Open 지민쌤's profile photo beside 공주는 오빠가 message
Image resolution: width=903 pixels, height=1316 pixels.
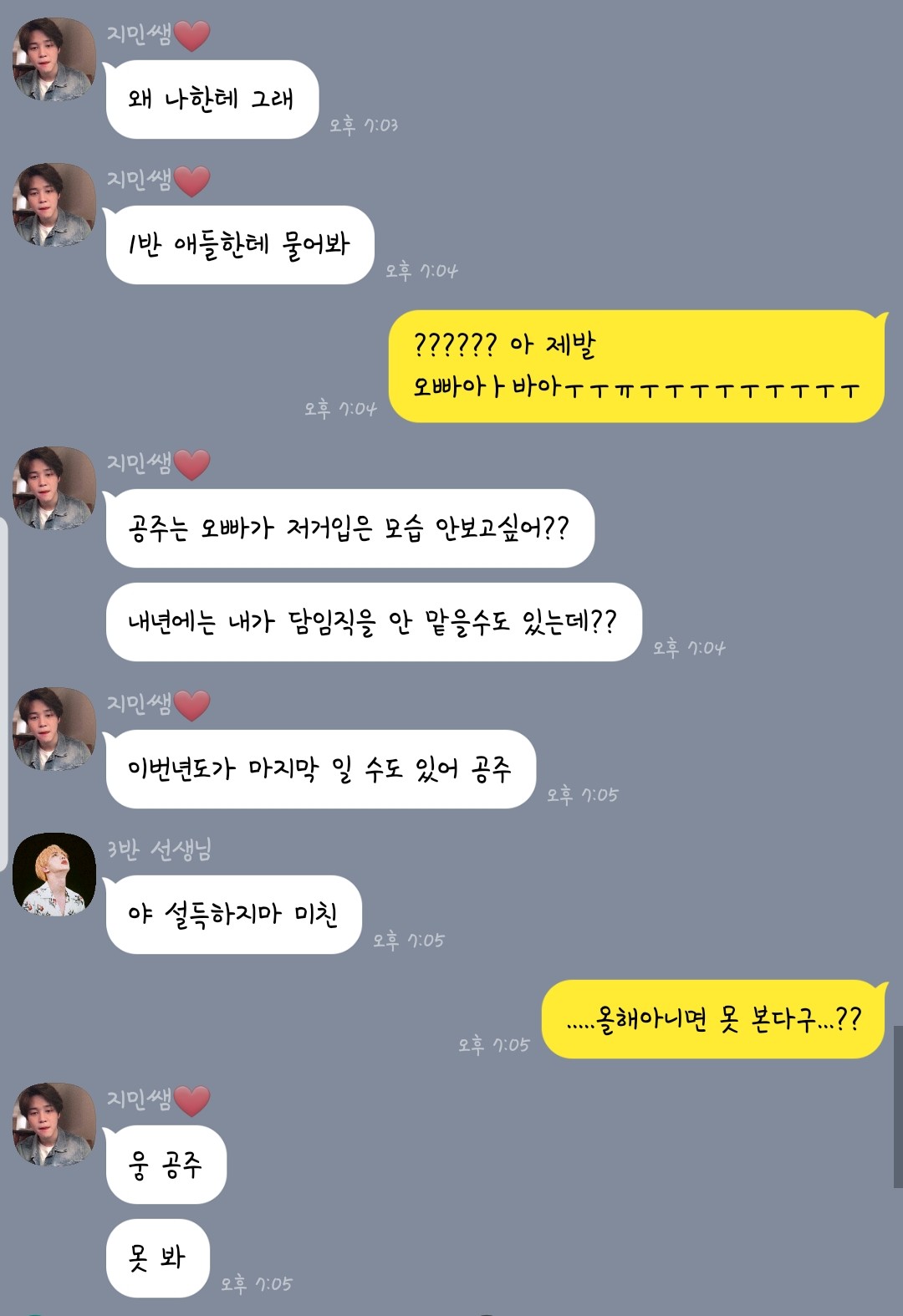(x=52, y=489)
